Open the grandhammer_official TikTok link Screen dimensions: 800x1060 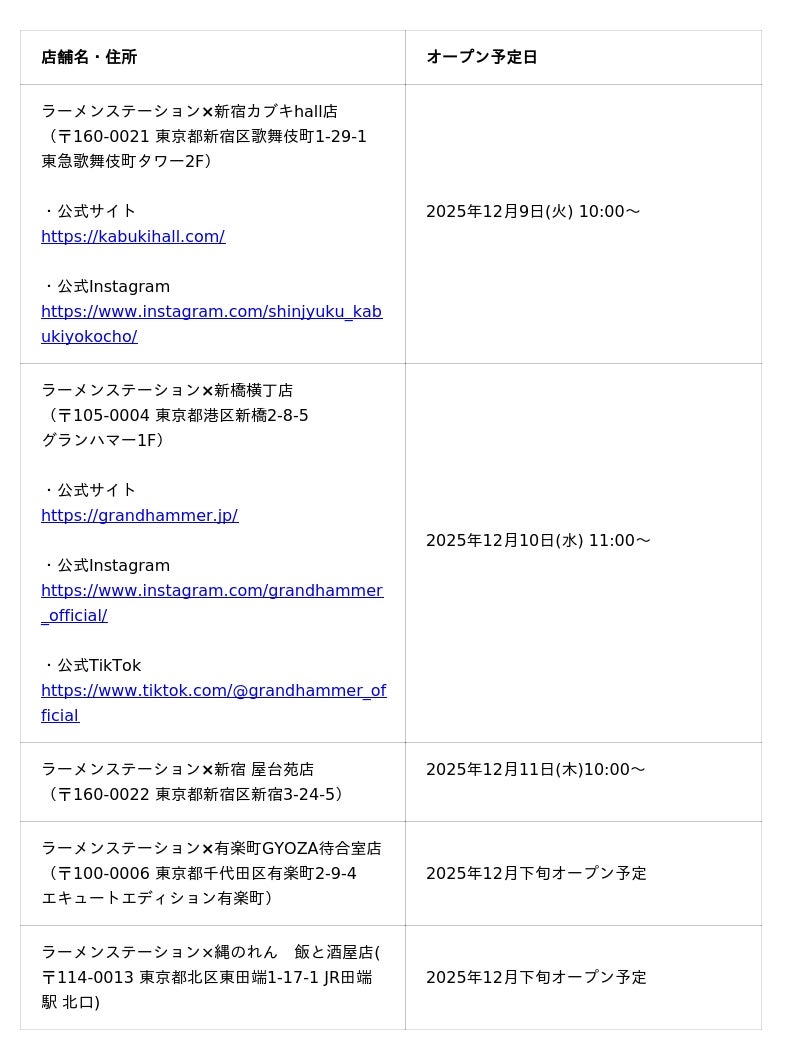pos(213,691)
